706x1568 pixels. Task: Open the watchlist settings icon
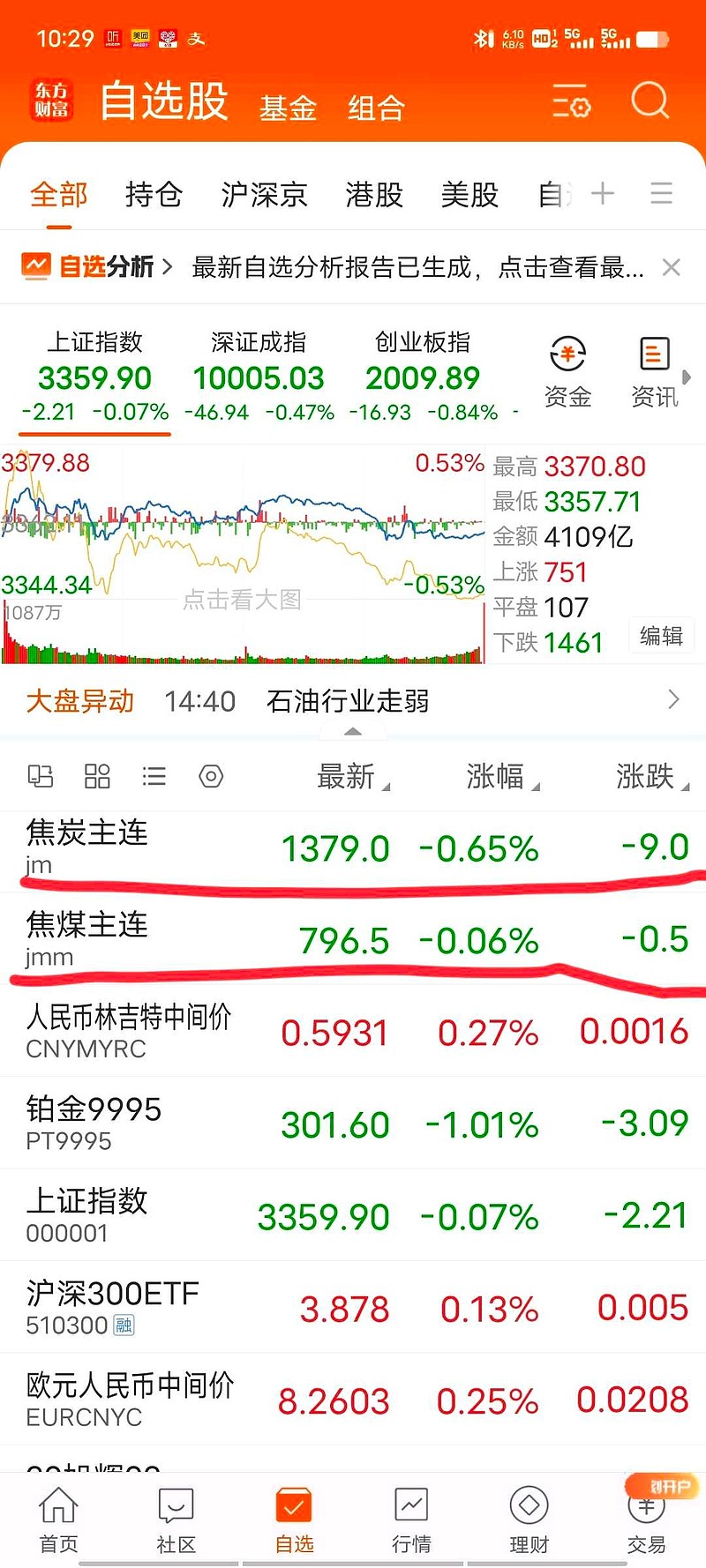(571, 101)
